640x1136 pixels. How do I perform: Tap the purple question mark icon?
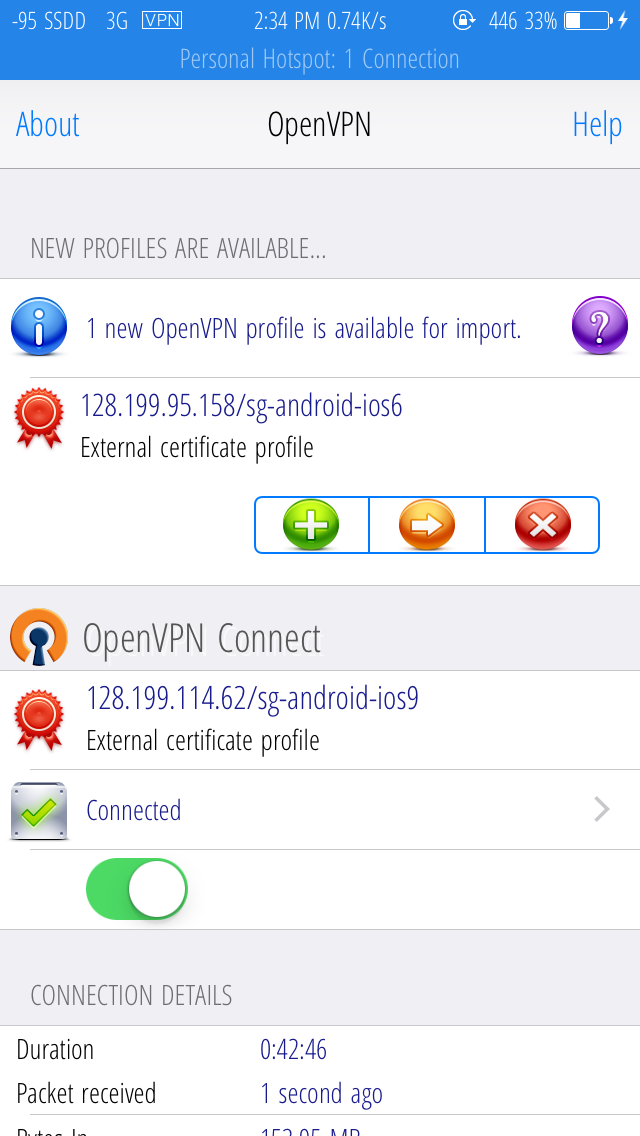(x=599, y=326)
